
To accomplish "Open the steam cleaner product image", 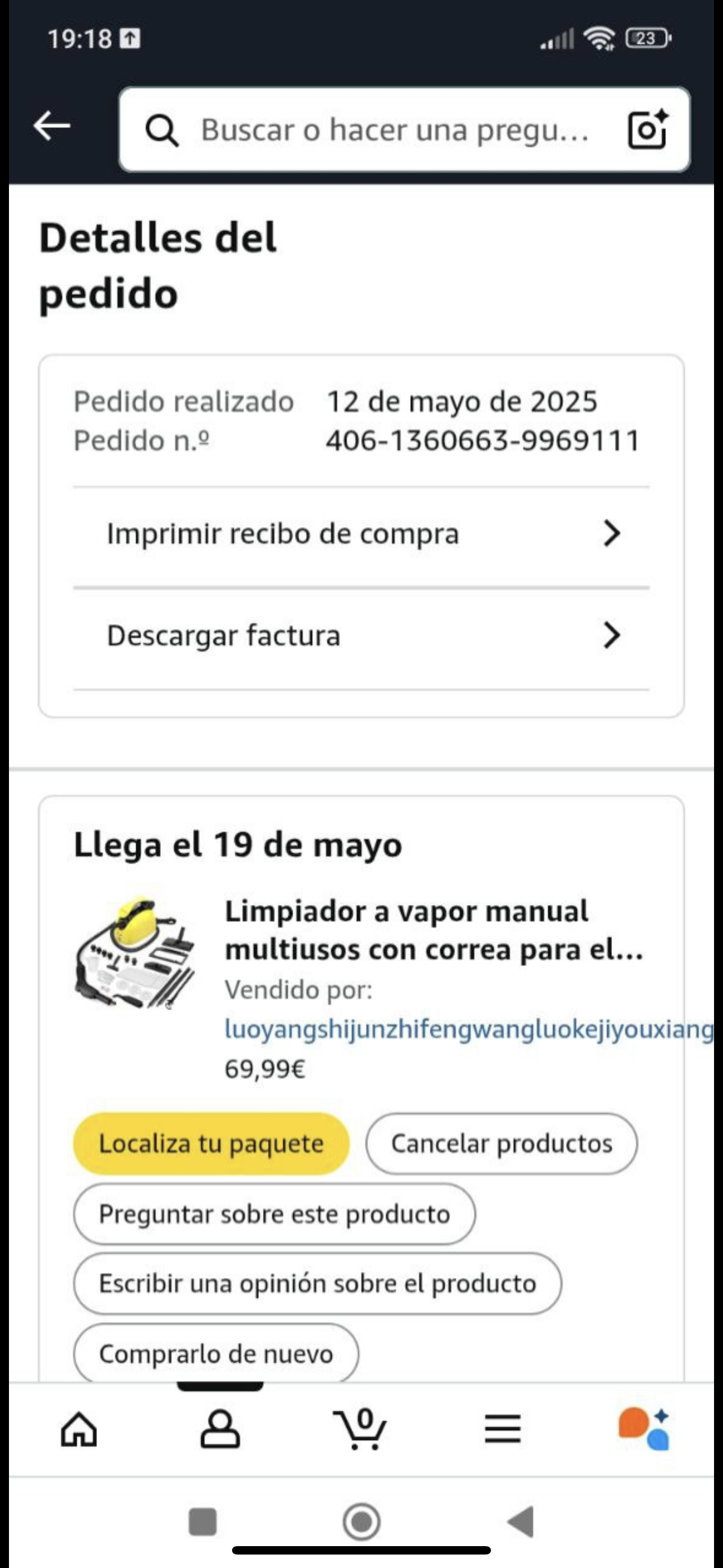I will tap(135, 953).
